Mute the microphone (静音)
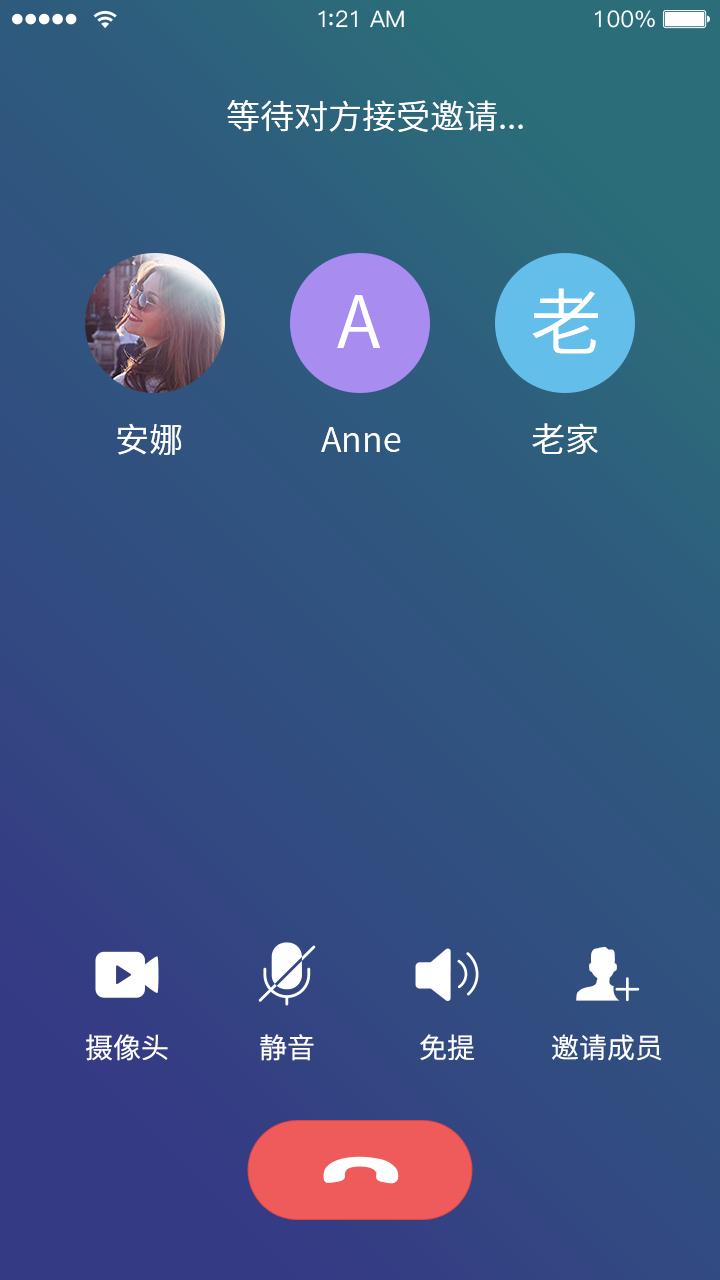 (x=287, y=975)
